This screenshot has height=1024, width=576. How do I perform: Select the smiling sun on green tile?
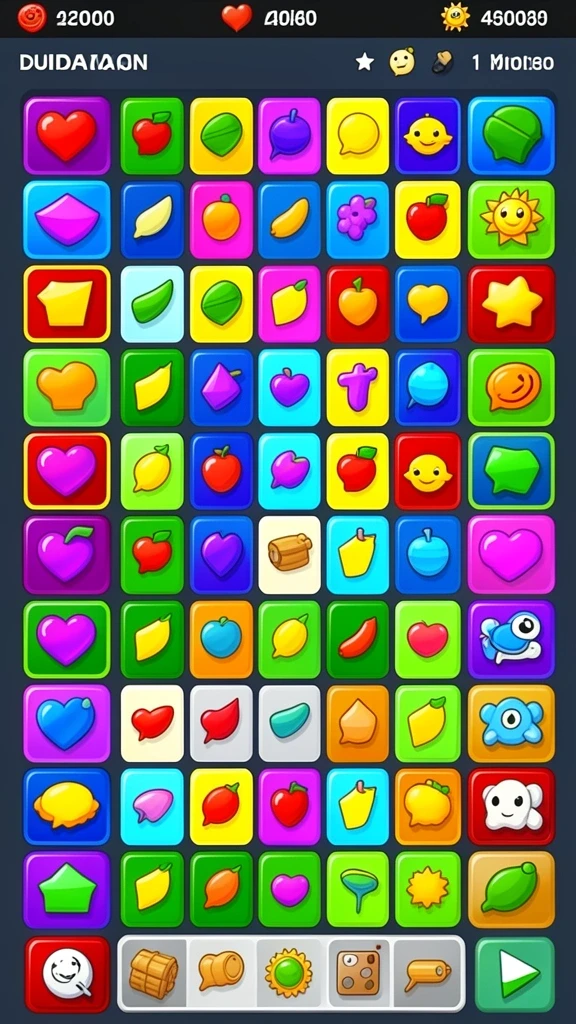coord(511,219)
